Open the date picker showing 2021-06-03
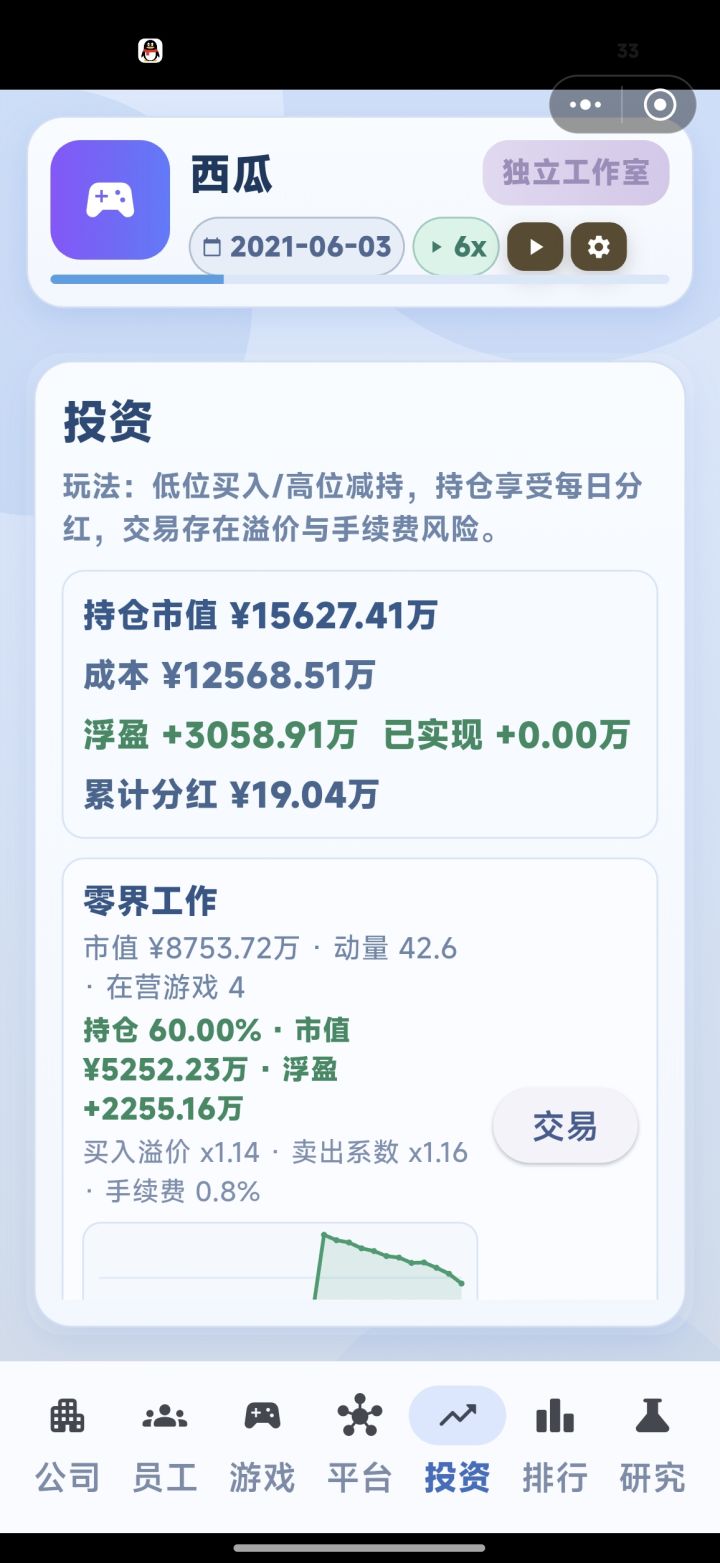Screen dimensions: 720x1563 coord(295,246)
